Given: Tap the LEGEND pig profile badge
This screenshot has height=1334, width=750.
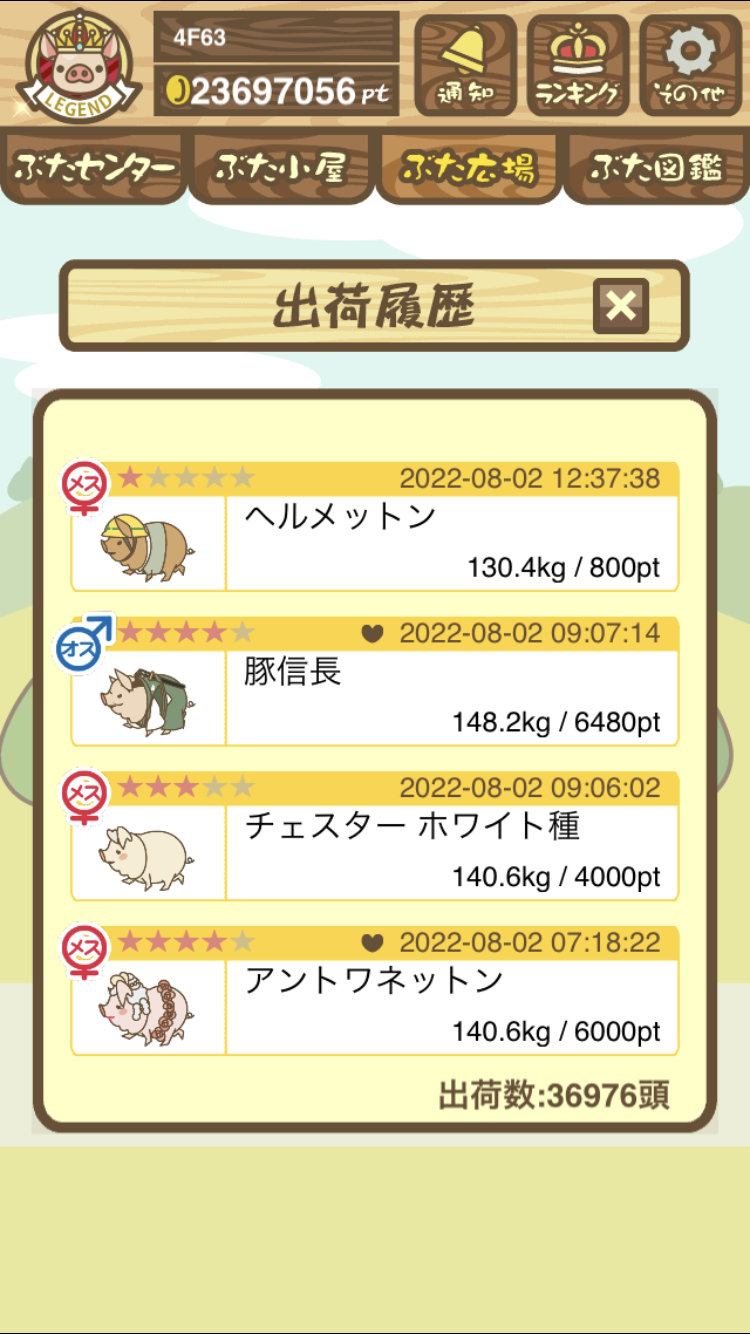Looking at the screenshot, I should coord(79,64).
